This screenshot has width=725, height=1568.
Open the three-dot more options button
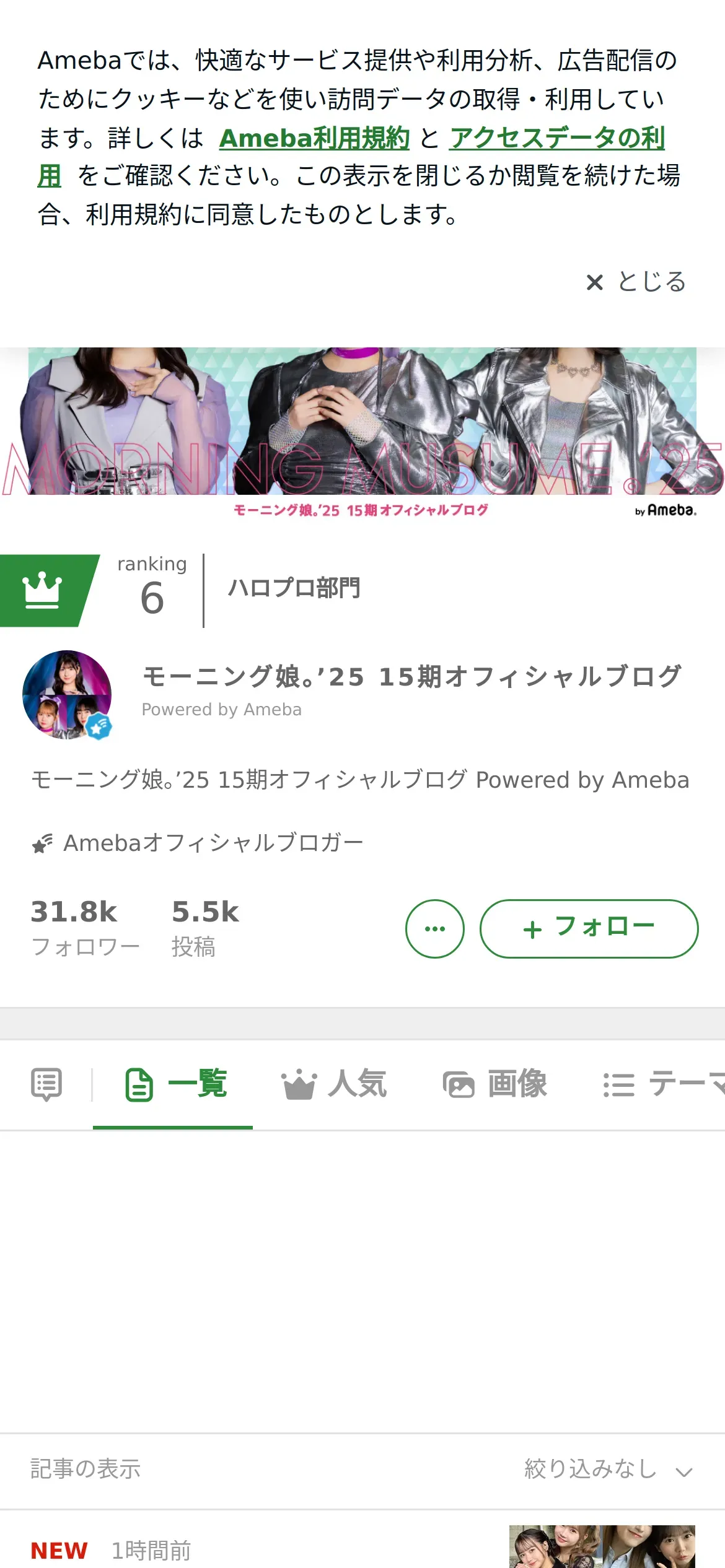tap(435, 928)
